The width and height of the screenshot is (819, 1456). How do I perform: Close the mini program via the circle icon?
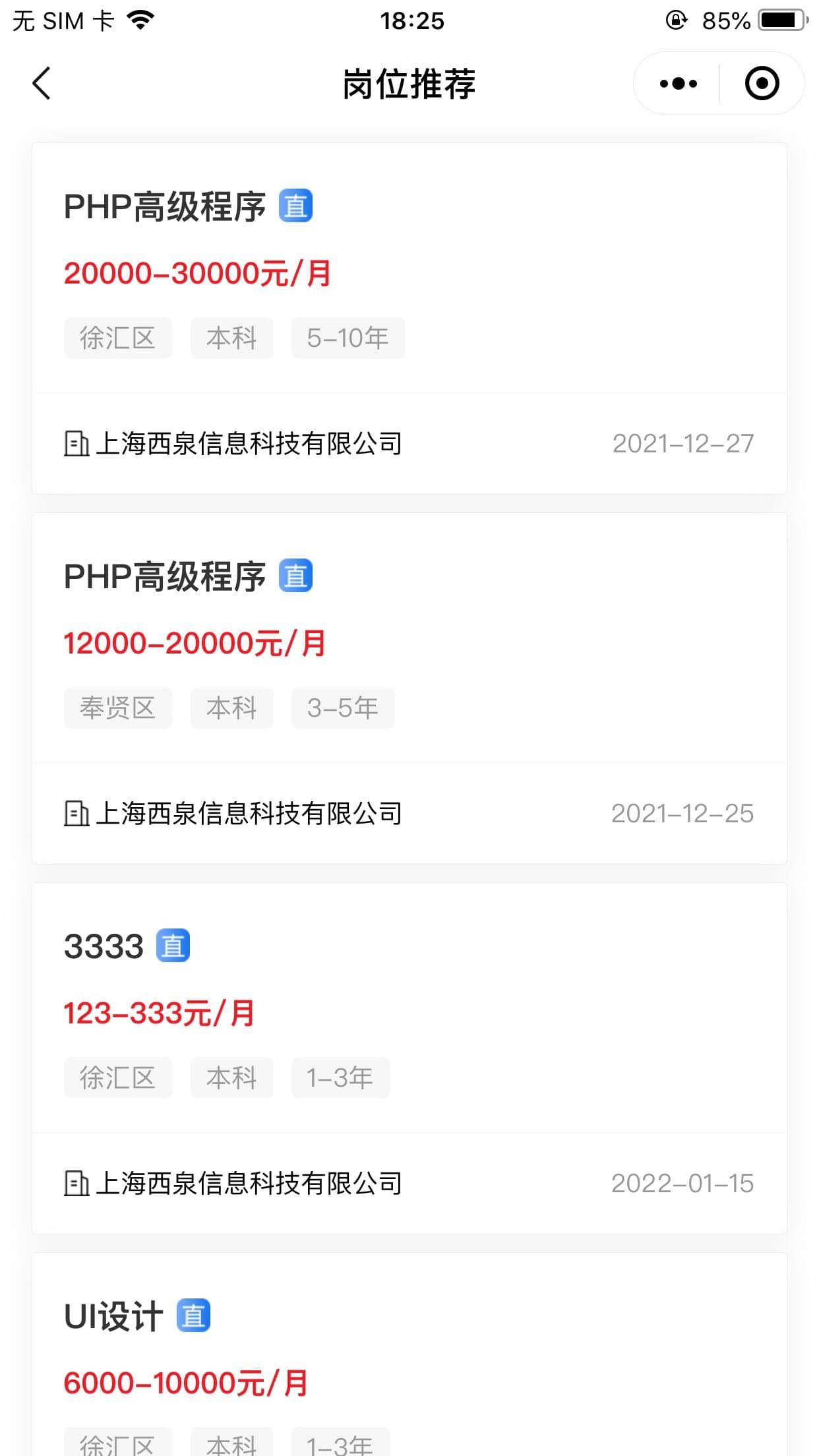coord(762,84)
